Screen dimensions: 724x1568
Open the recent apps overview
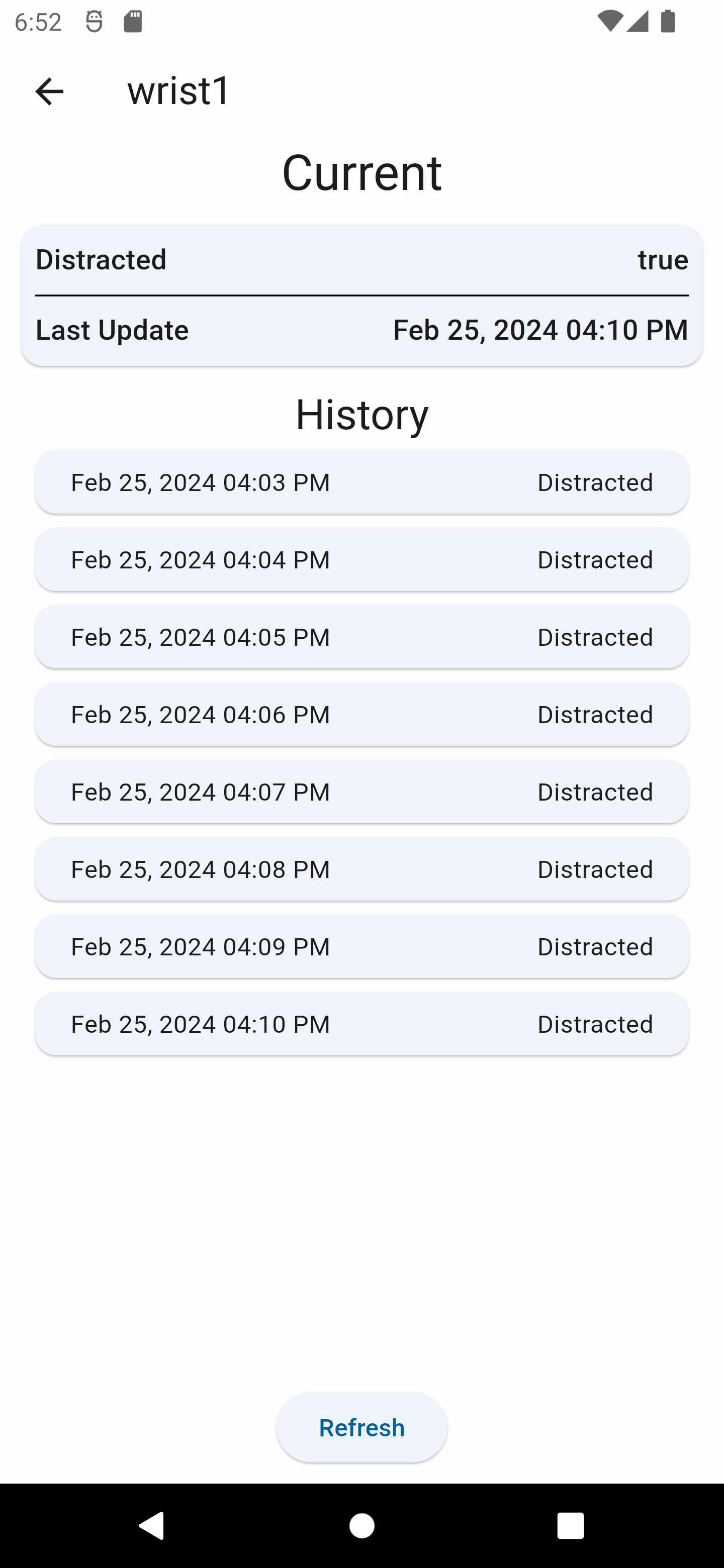[x=570, y=1526]
